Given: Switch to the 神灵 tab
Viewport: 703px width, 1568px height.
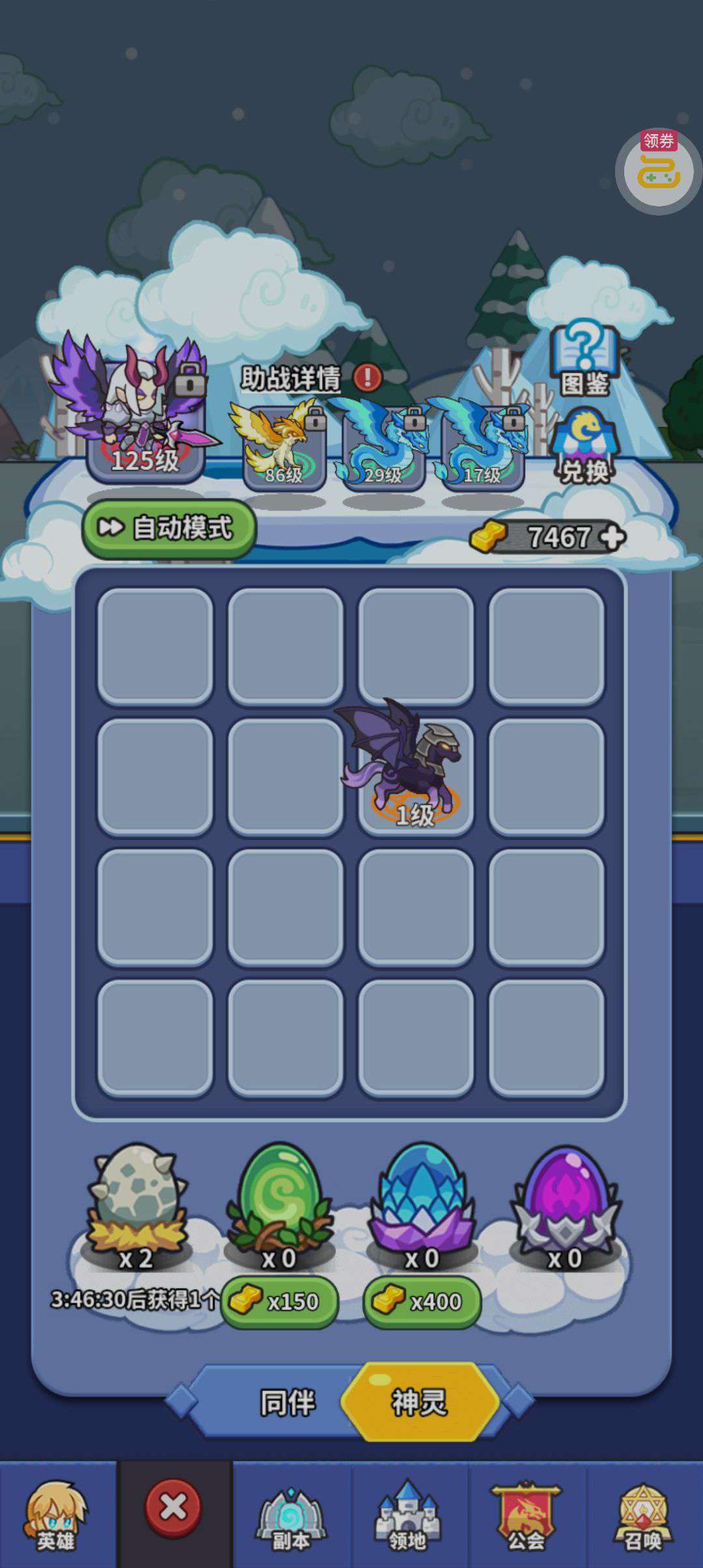Looking at the screenshot, I should click(419, 1403).
